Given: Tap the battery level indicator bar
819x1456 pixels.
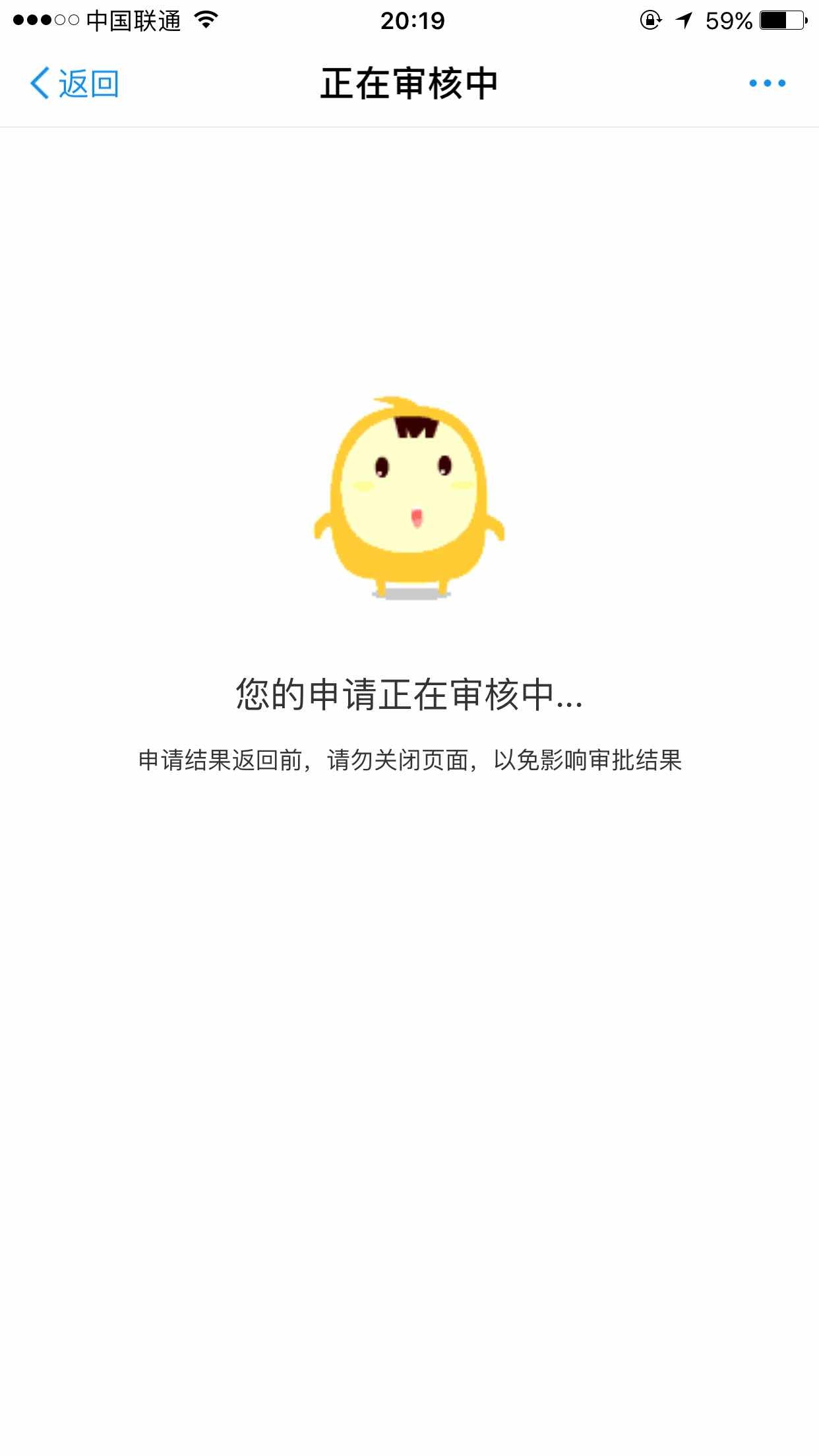Looking at the screenshot, I should (781, 21).
